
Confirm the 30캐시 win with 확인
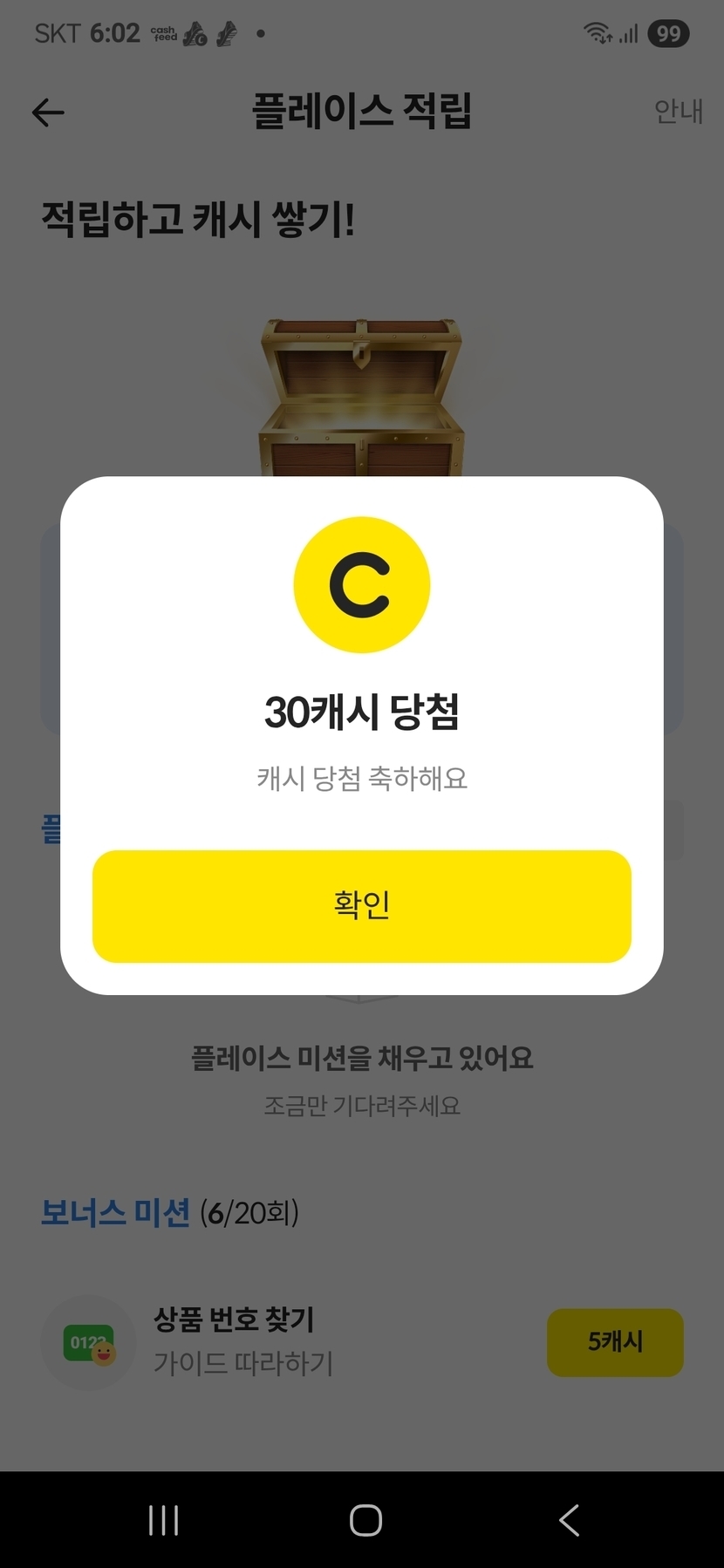pyautogui.click(x=361, y=906)
